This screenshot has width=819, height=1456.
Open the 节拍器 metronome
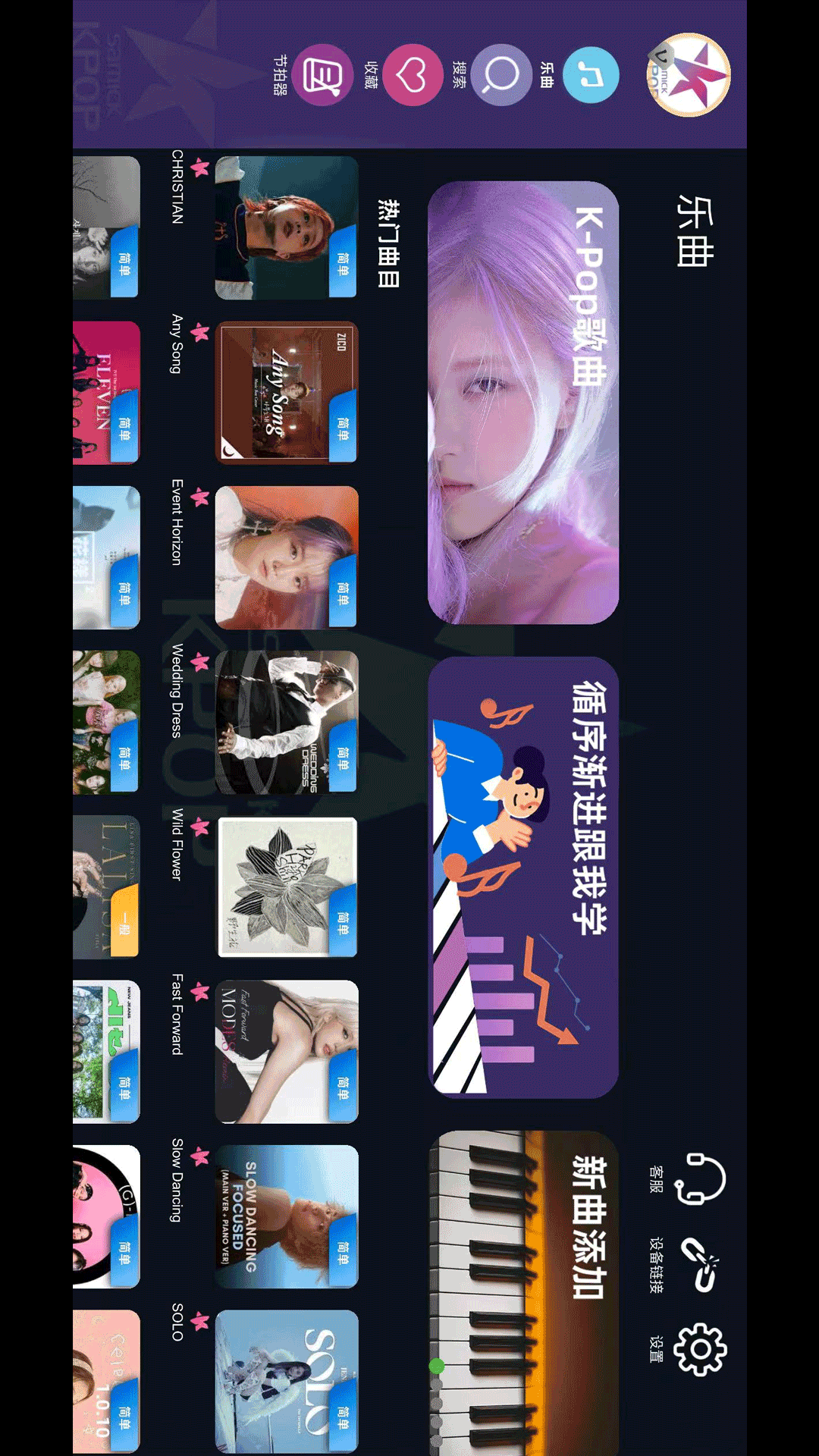(x=322, y=75)
